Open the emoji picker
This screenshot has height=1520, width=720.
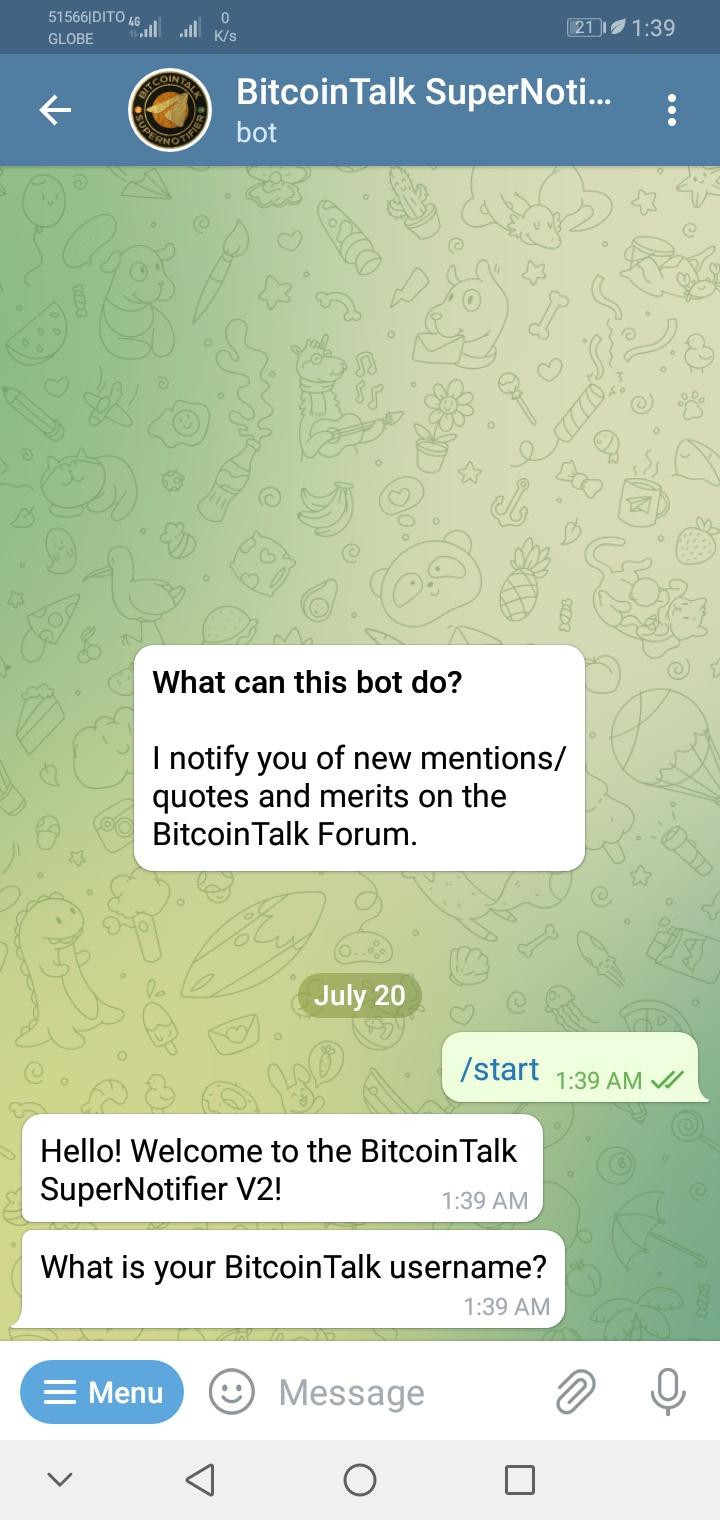click(x=232, y=1391)
